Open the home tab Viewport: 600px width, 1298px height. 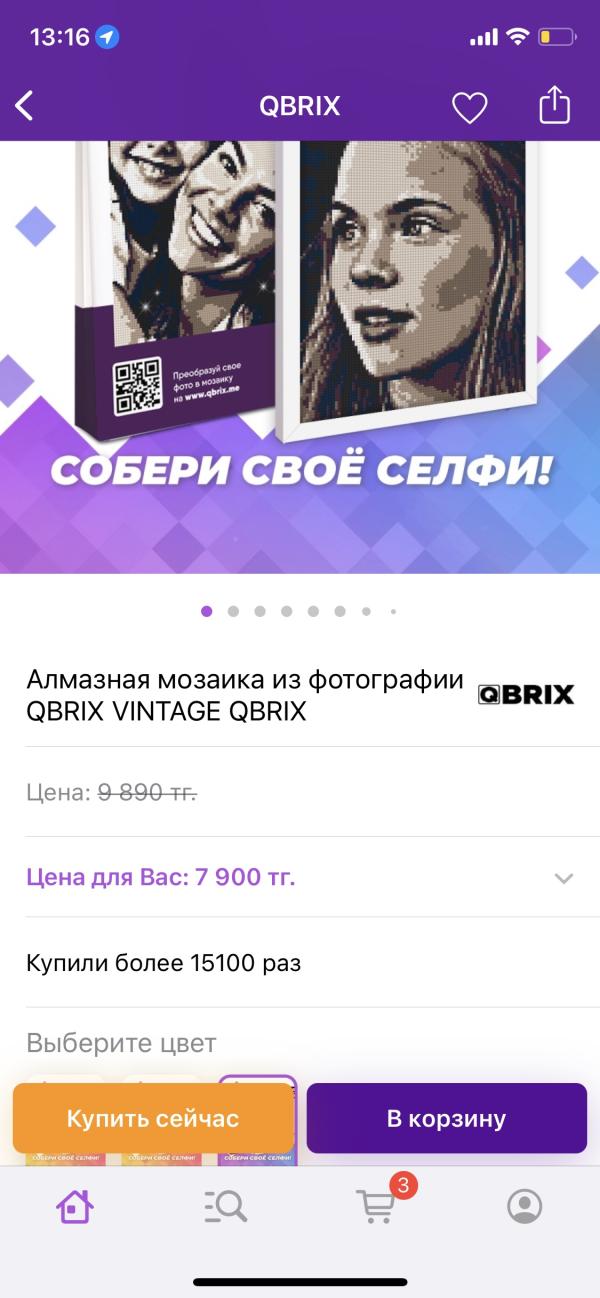click(x=75, y=1206)
